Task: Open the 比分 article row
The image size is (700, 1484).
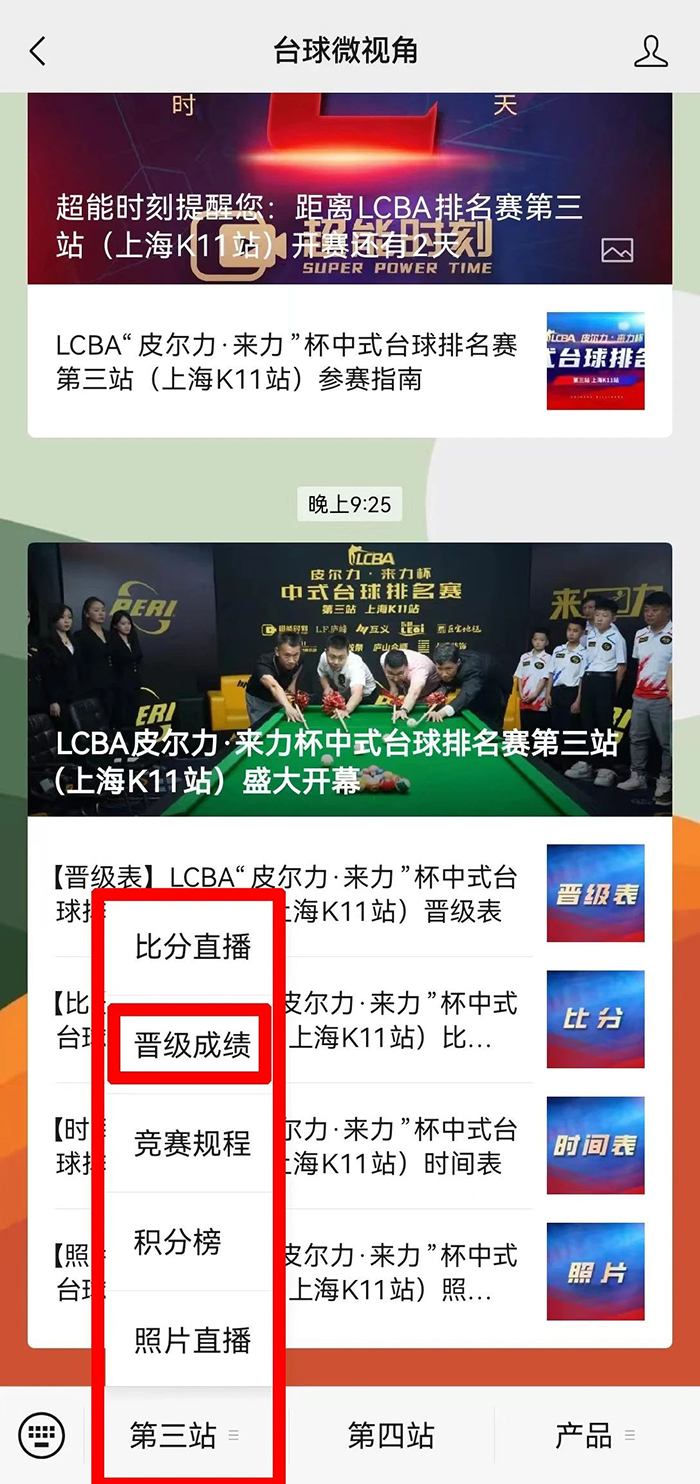Action: pyautogui.click(x=420, y=1019)
